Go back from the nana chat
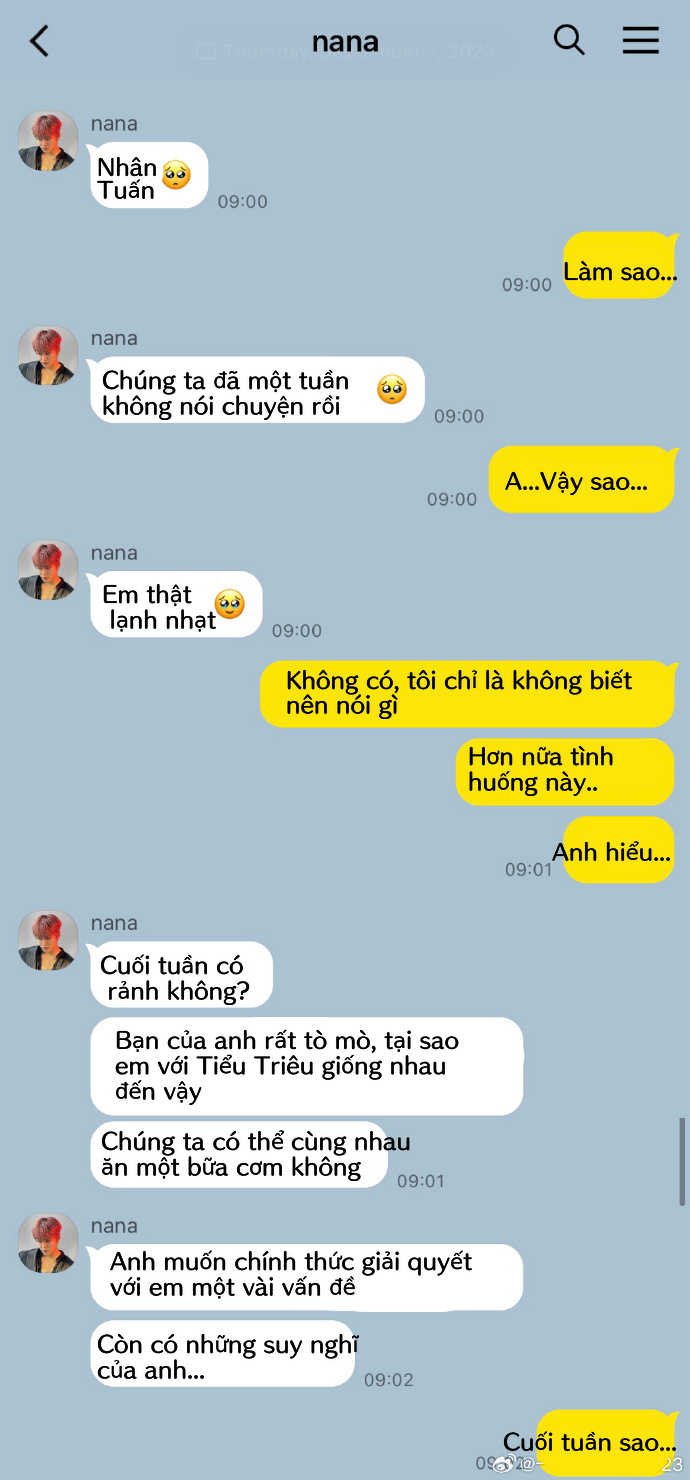This screenshot has width=690, height=1480. (x=39, y=41)
